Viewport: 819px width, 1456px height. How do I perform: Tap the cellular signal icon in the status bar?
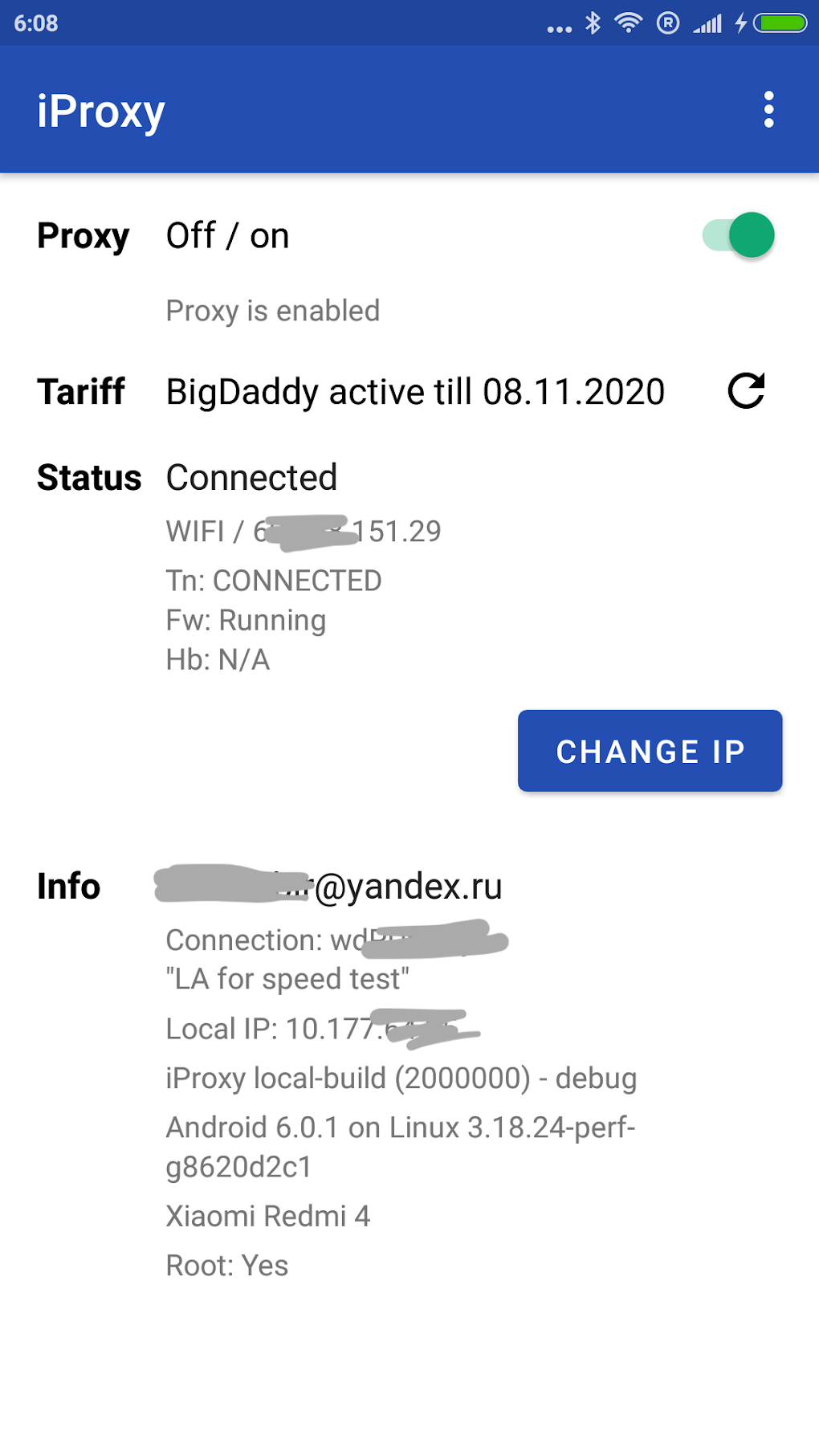707,25
